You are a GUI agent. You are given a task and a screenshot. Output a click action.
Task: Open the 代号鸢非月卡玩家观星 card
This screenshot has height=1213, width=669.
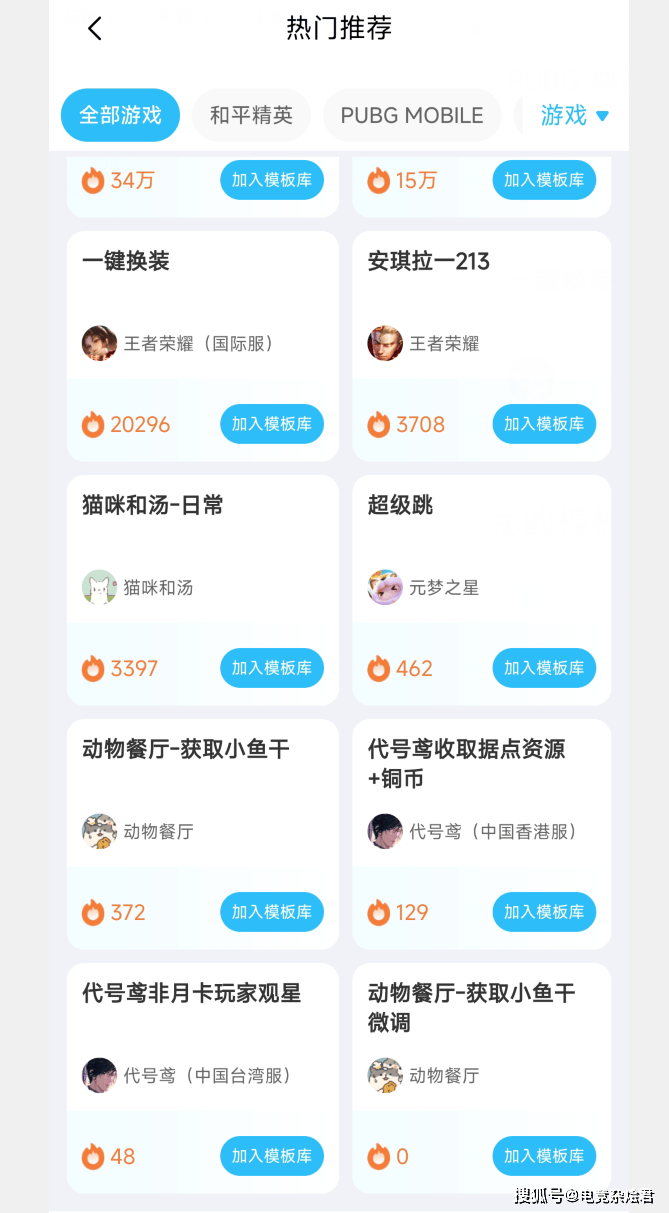click(x=203, y=1078)
